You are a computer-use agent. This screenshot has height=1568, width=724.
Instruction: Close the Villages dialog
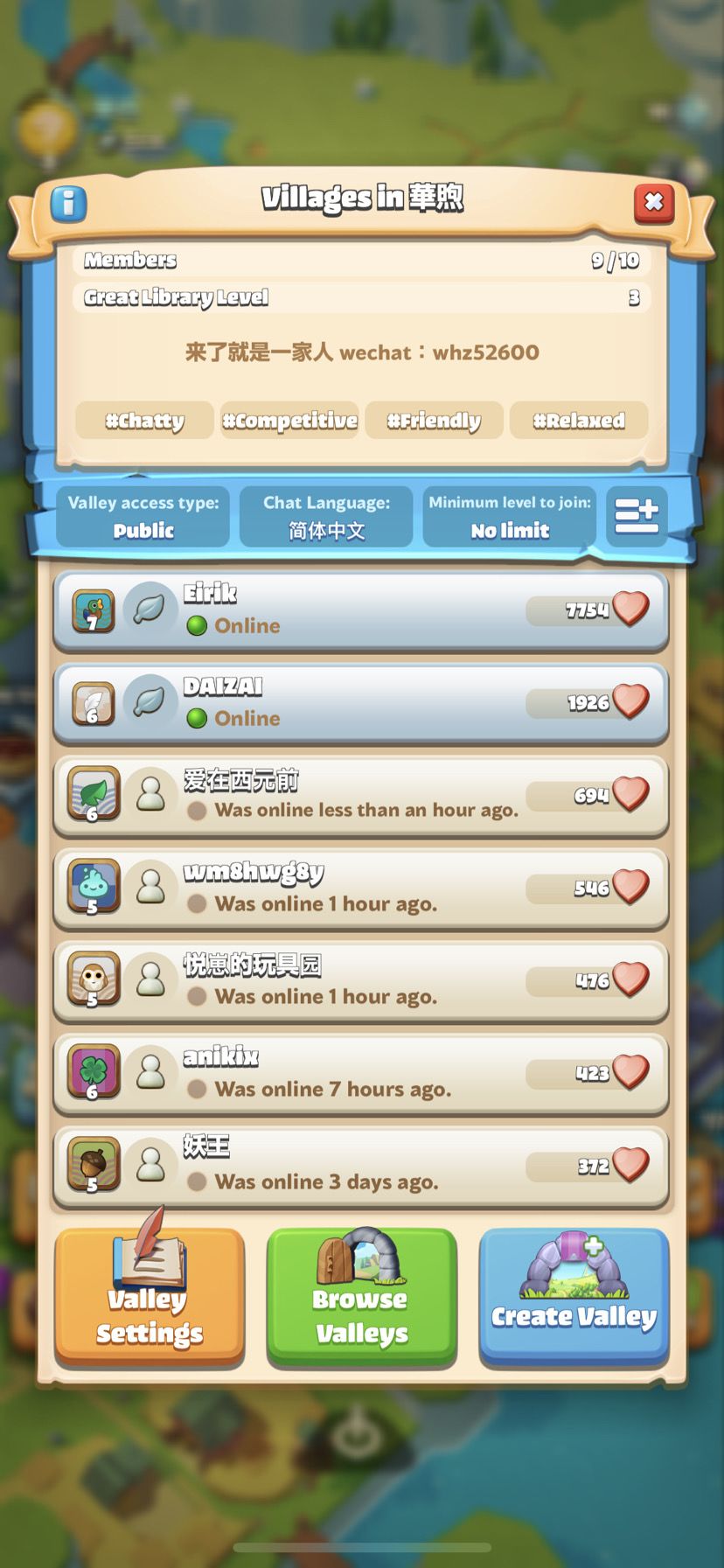[653, 203]
